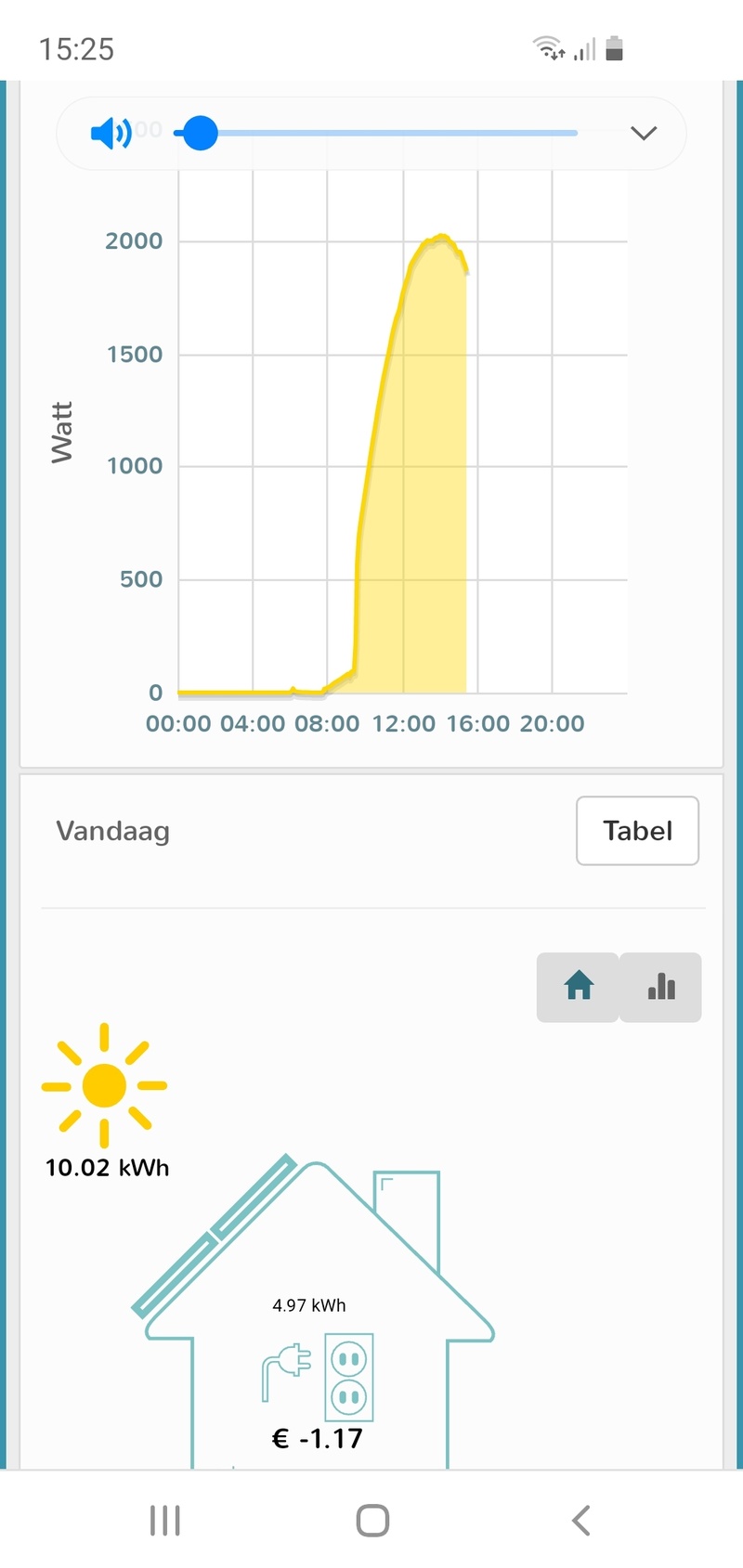Tap the volume slider handle
Viewport: 743px width, 1568px height.
200,133
